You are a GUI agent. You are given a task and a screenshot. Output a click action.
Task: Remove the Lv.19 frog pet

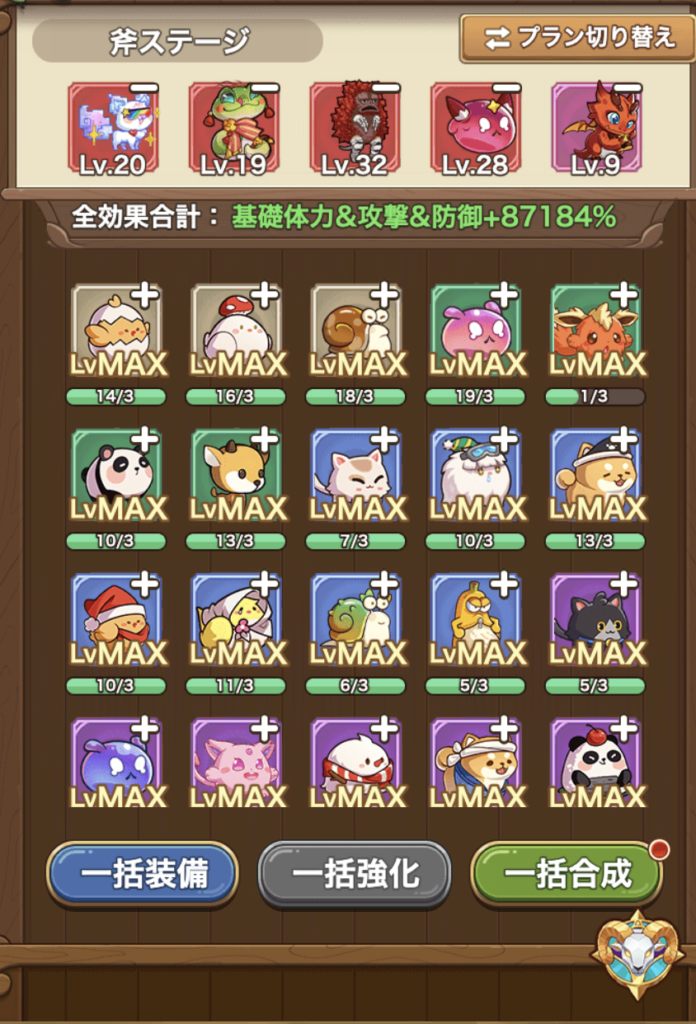(265, 90)
